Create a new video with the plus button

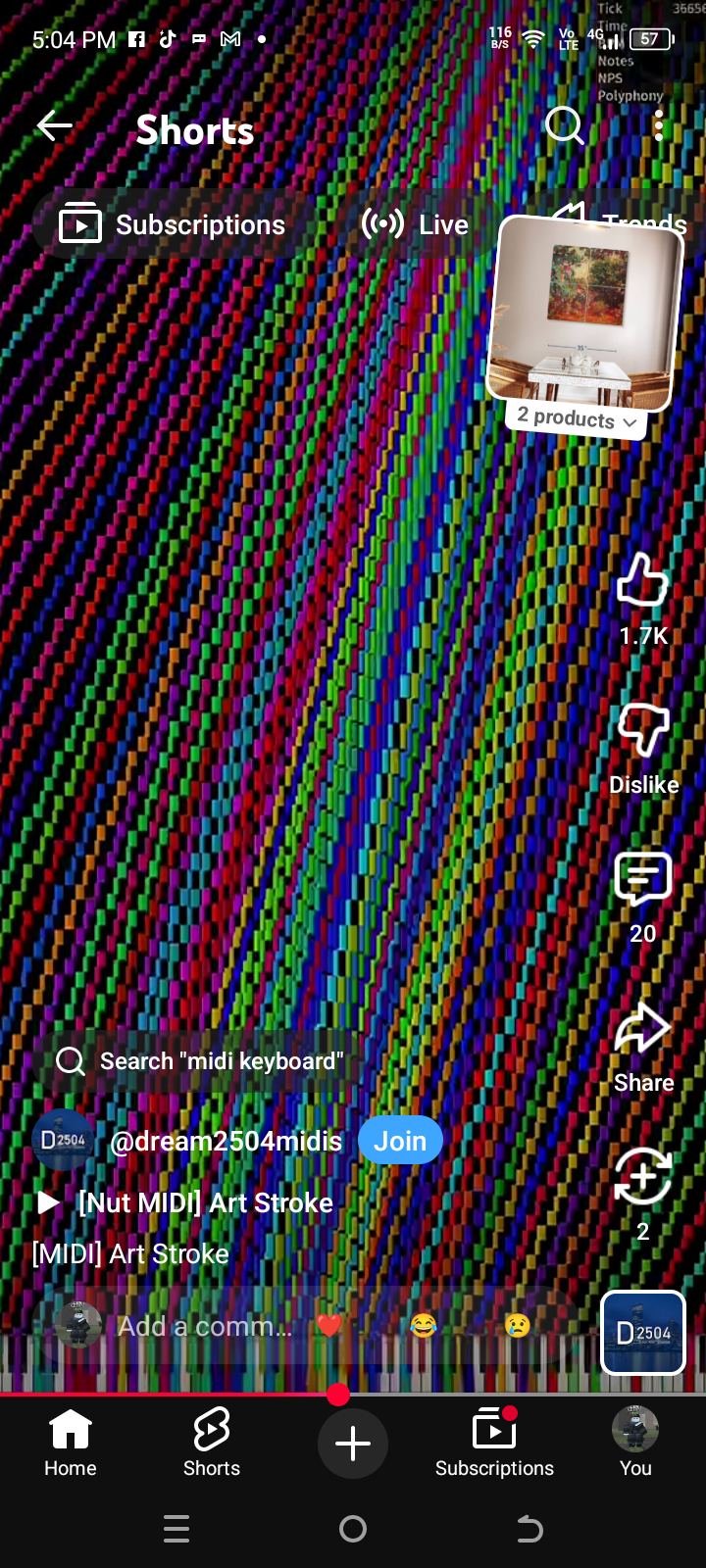tap(353, 1444)
